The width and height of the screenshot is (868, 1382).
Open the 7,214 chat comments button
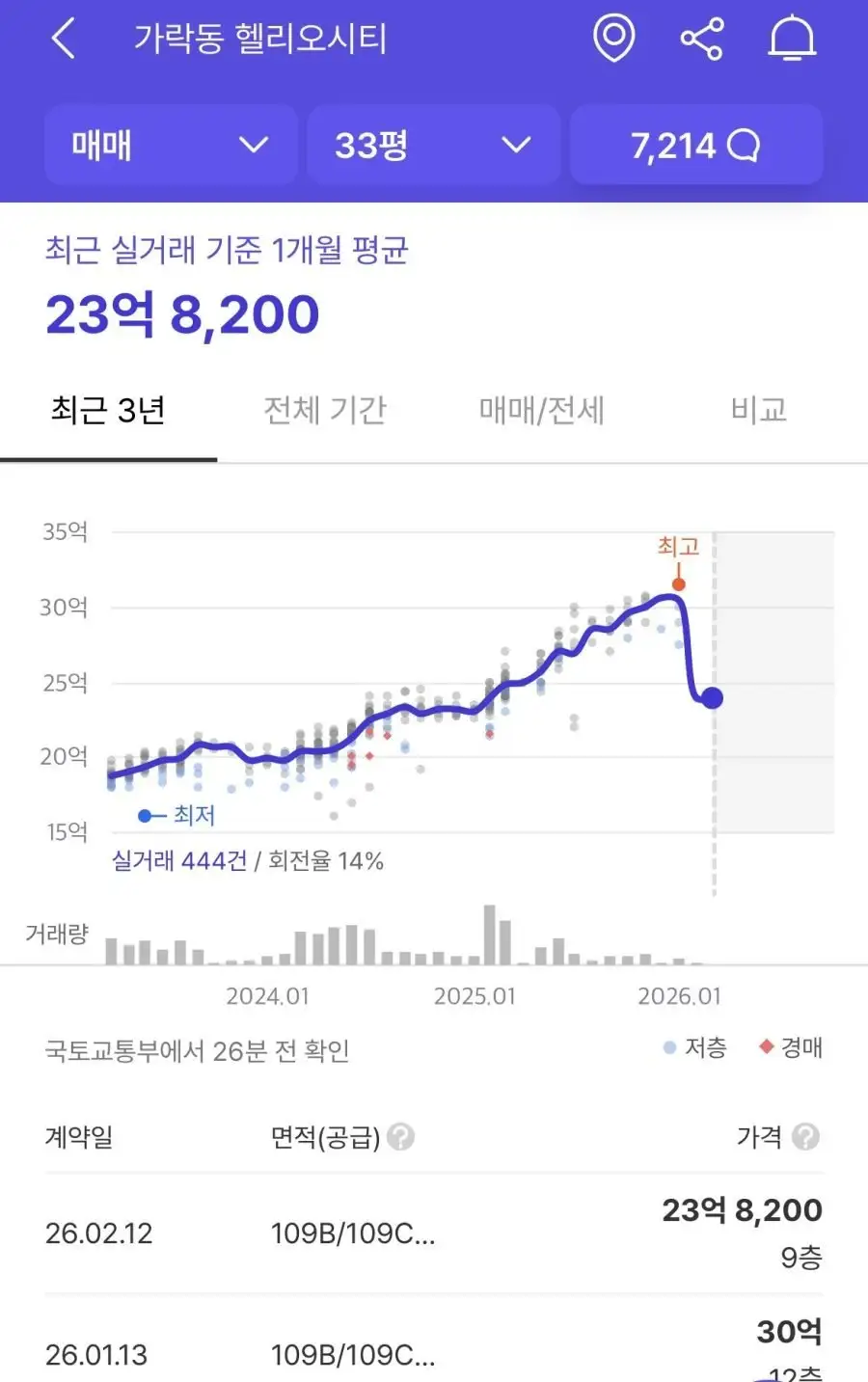click(695, 146)
